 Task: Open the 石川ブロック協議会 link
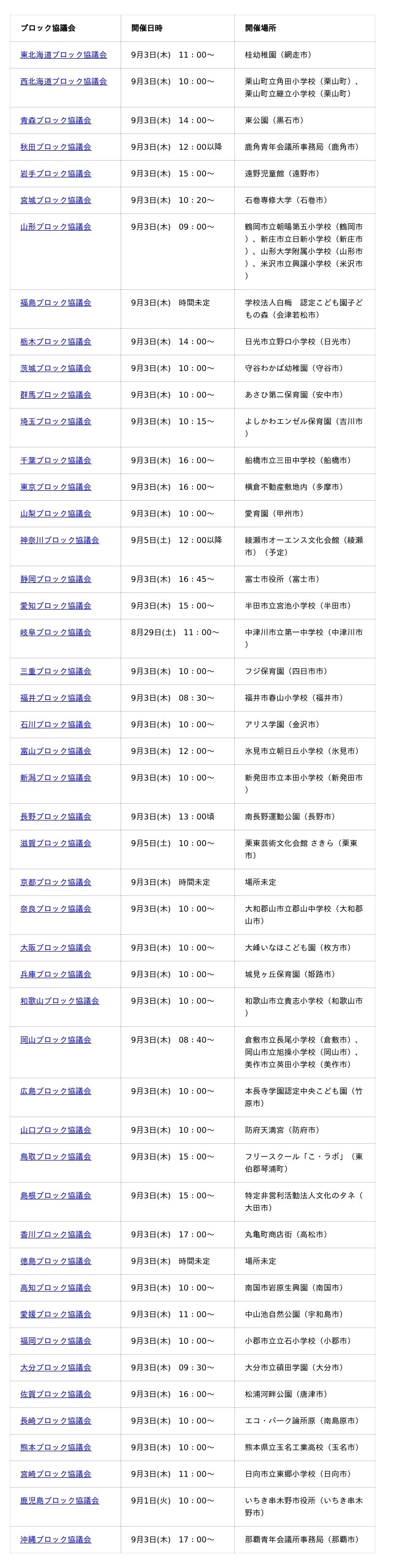(56, 724)
